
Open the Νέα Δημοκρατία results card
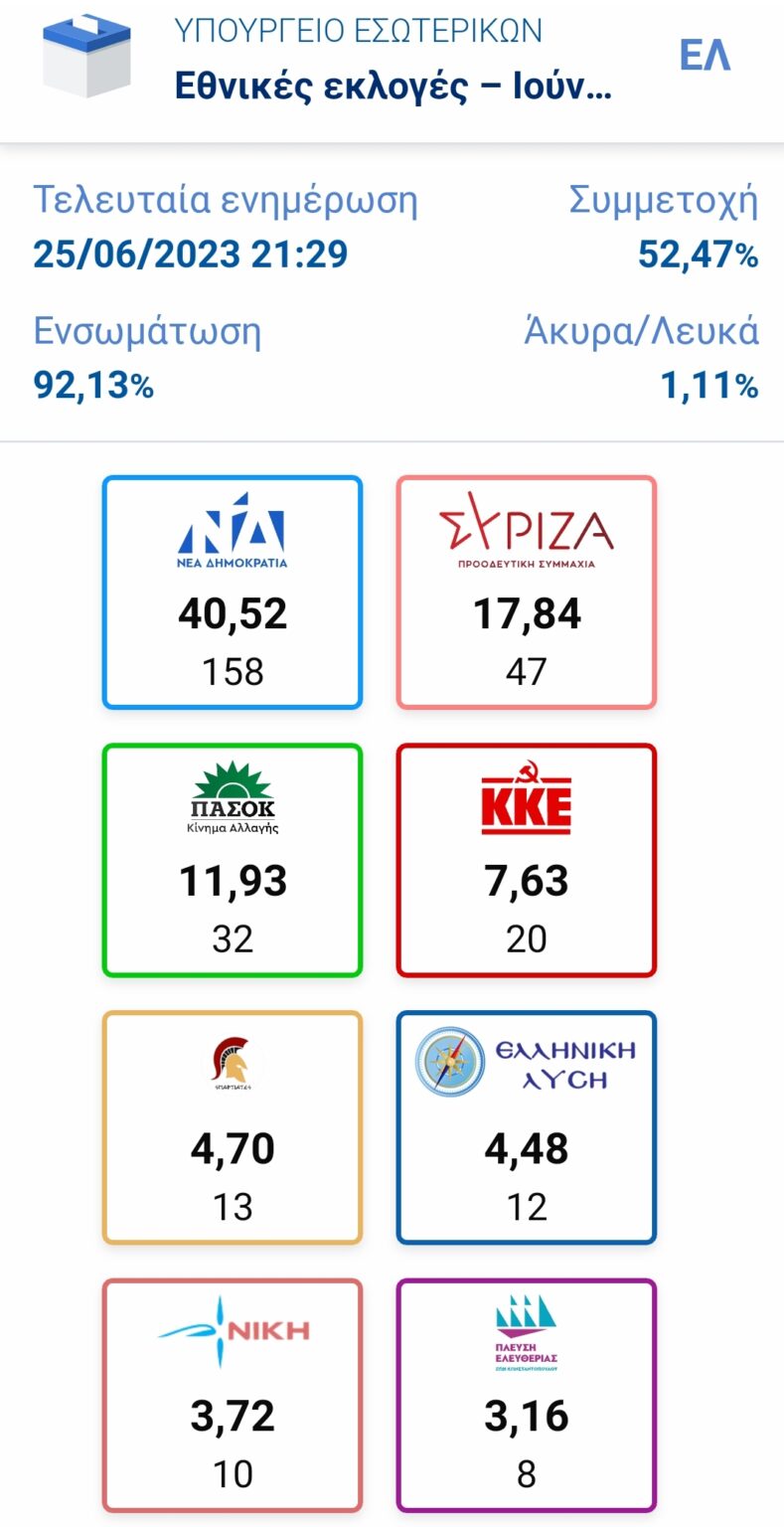coord(233,593)
